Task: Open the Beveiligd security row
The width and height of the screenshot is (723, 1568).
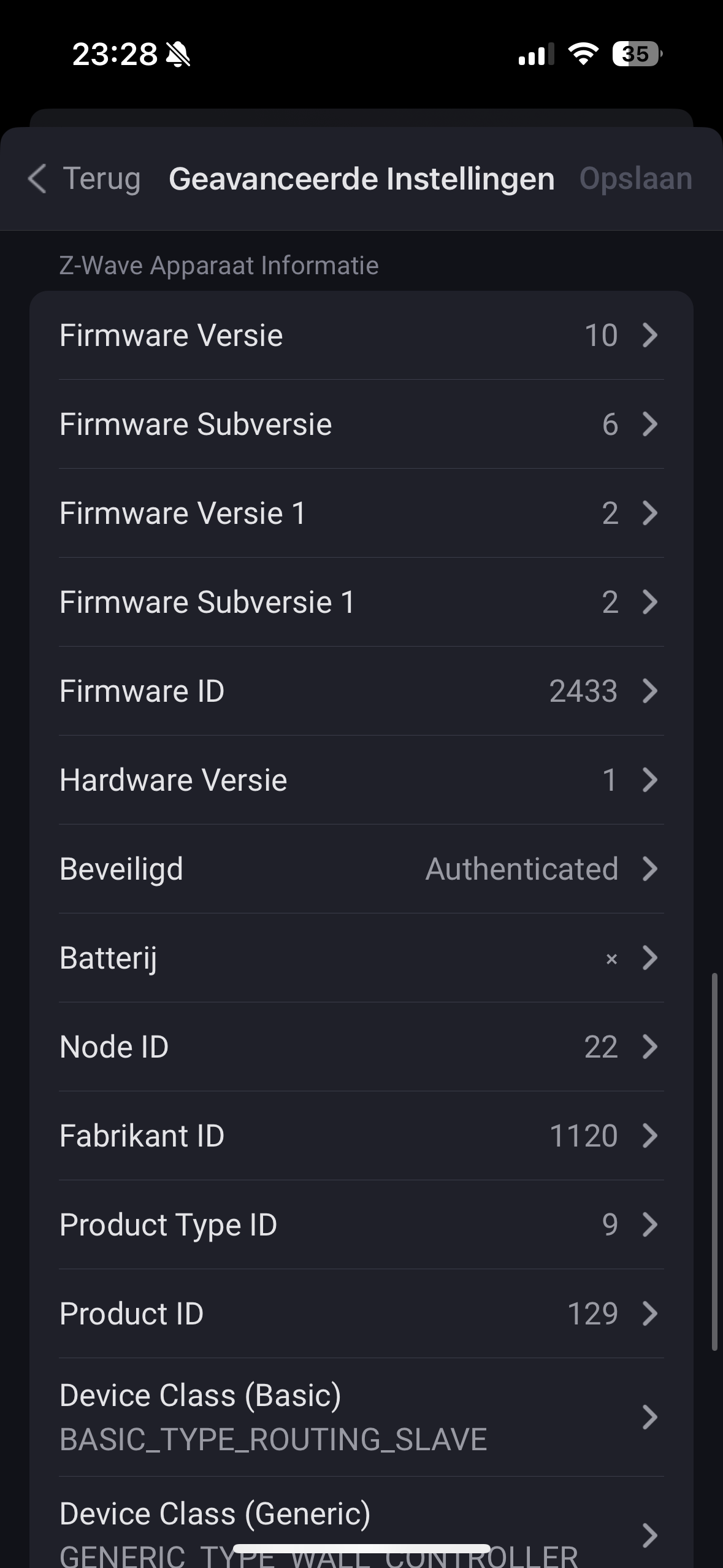Action: click(361, 869)
